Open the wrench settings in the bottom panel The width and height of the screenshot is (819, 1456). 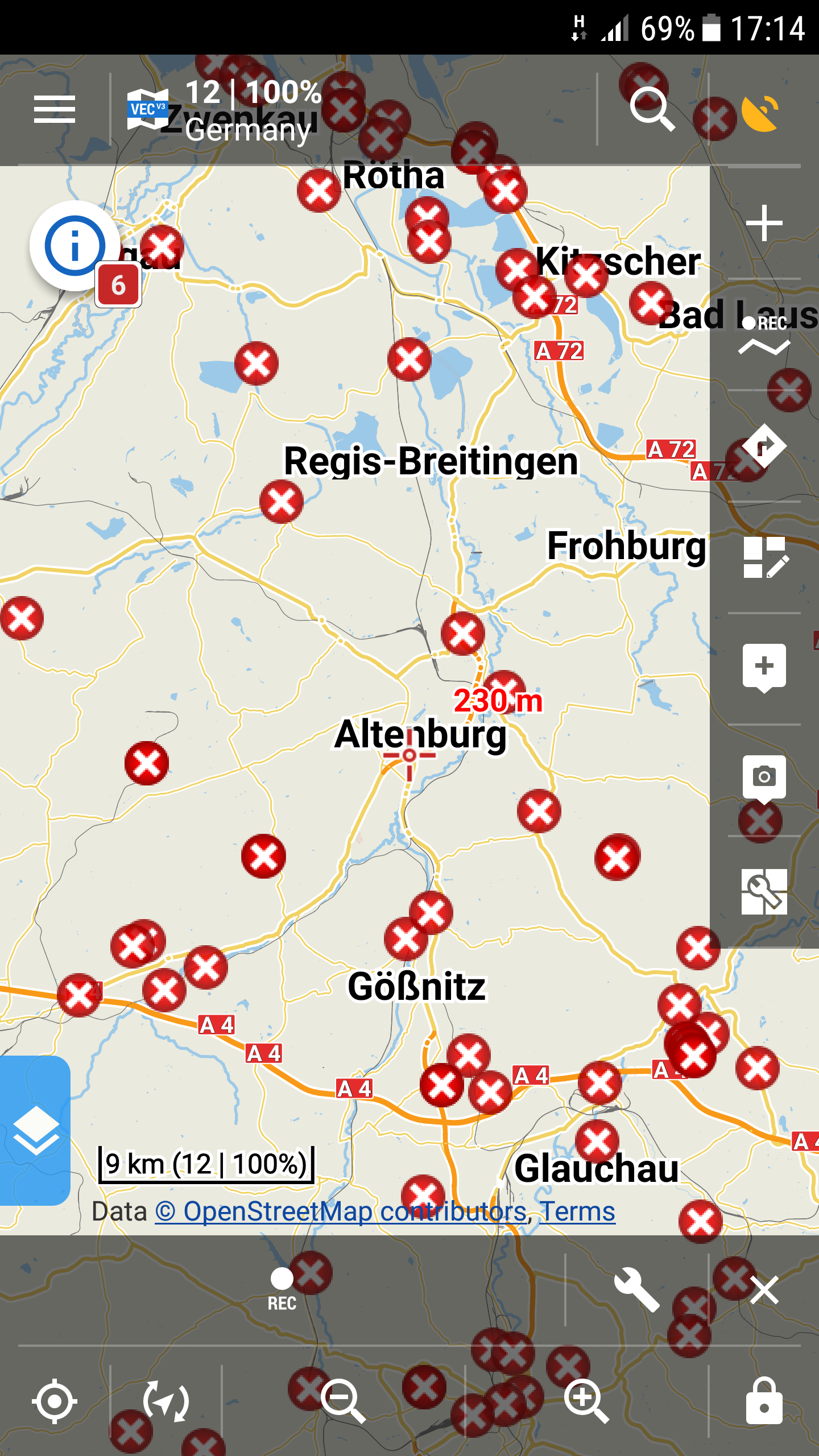click(637, 1290)
